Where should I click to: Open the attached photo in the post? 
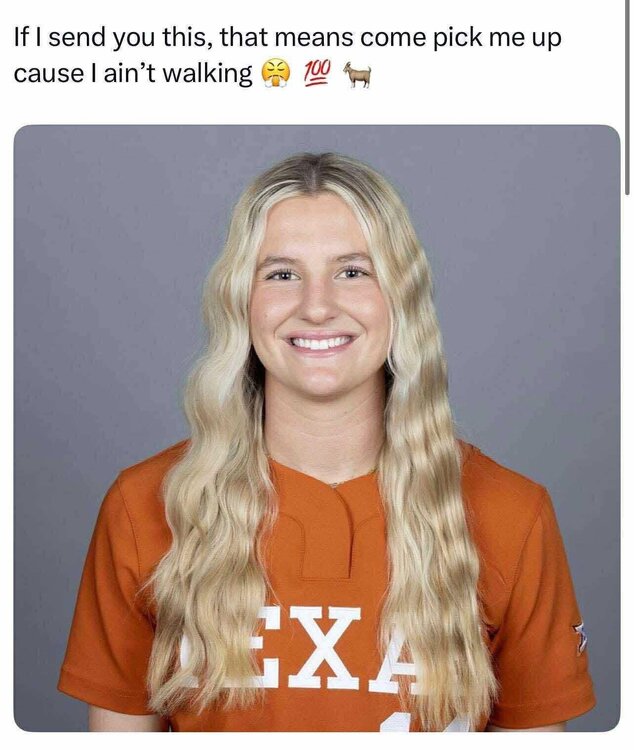click(316, 428)
